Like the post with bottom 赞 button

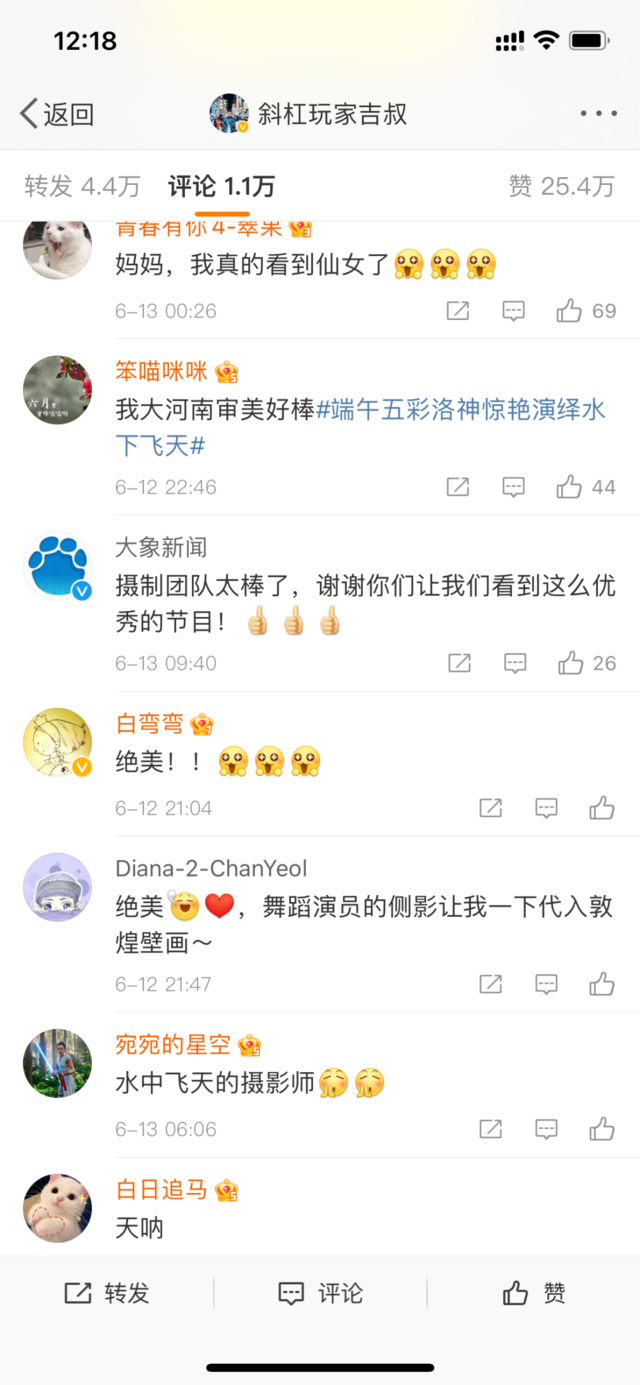tap(534, 1293)
